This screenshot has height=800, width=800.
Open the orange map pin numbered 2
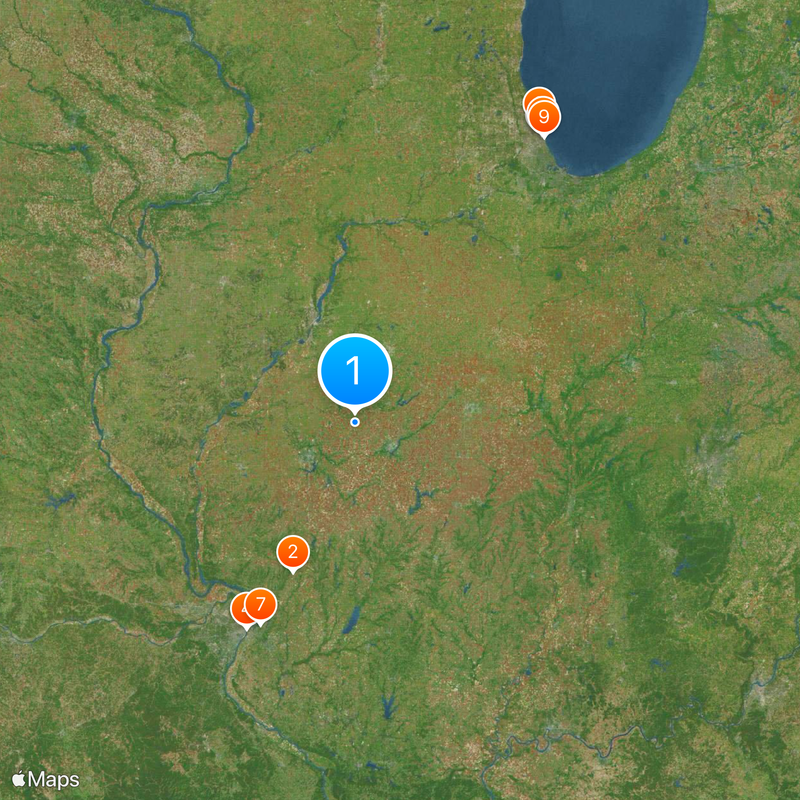[x=292, y=551]
